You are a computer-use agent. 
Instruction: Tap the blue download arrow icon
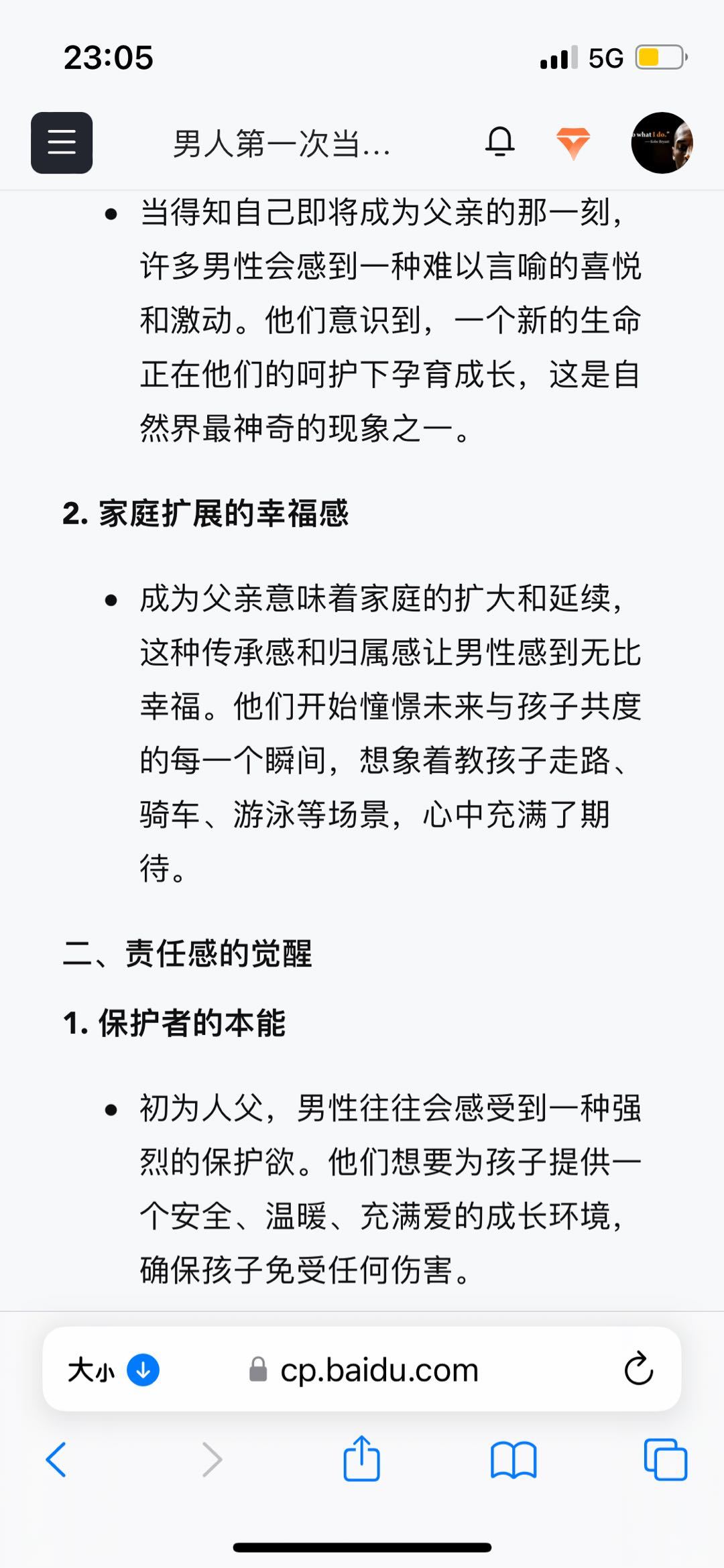click(x=143, y=1370)
